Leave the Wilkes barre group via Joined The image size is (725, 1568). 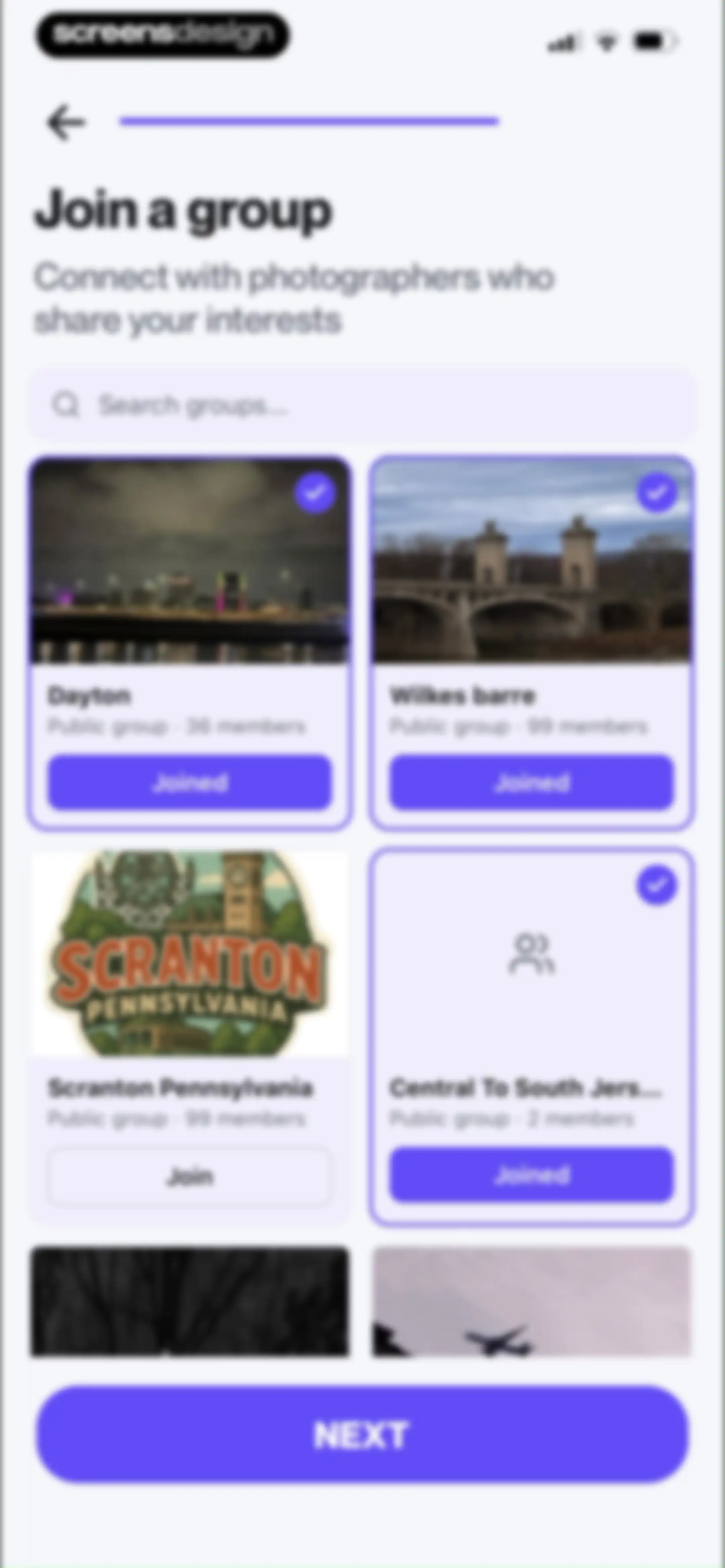click(x=531, y=782)
